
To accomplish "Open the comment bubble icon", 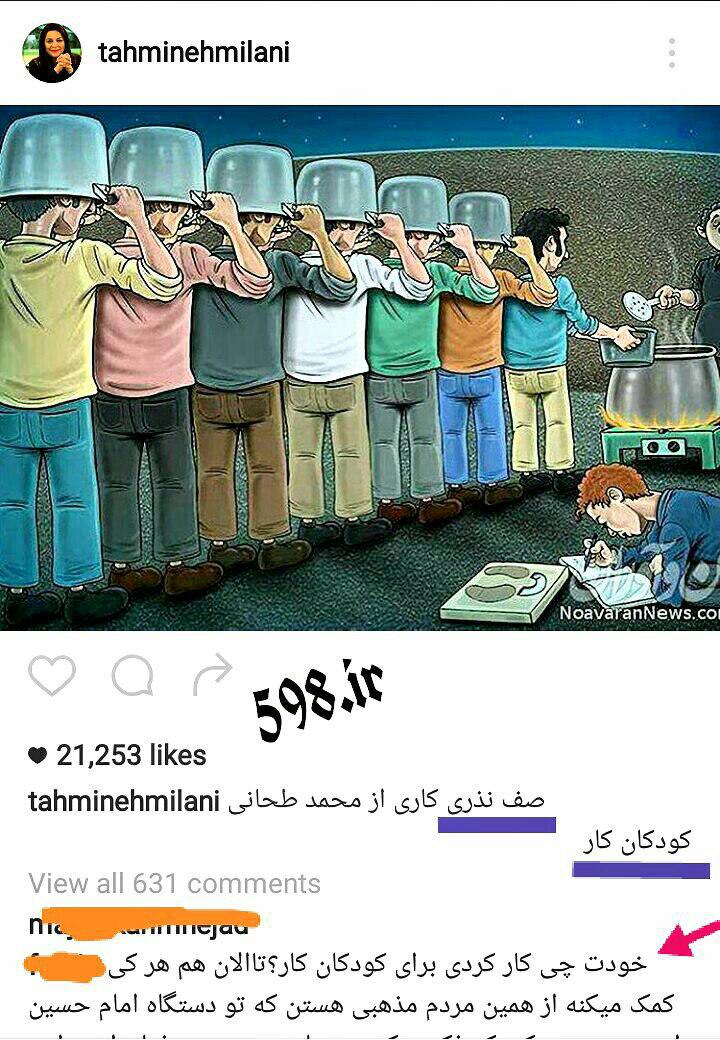I will coord(132,677).
